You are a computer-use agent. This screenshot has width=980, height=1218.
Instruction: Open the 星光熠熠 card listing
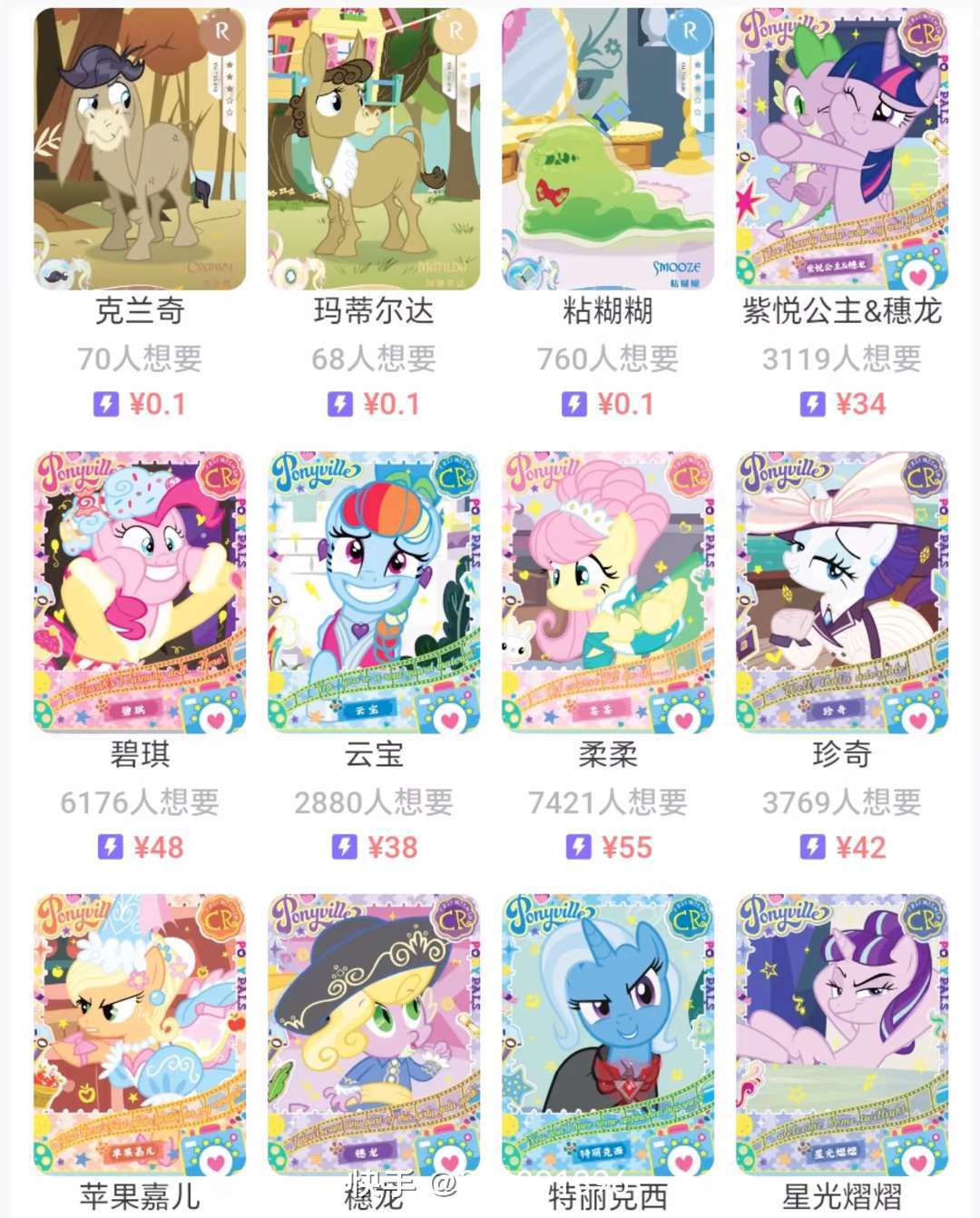[x=842, y=1033]
